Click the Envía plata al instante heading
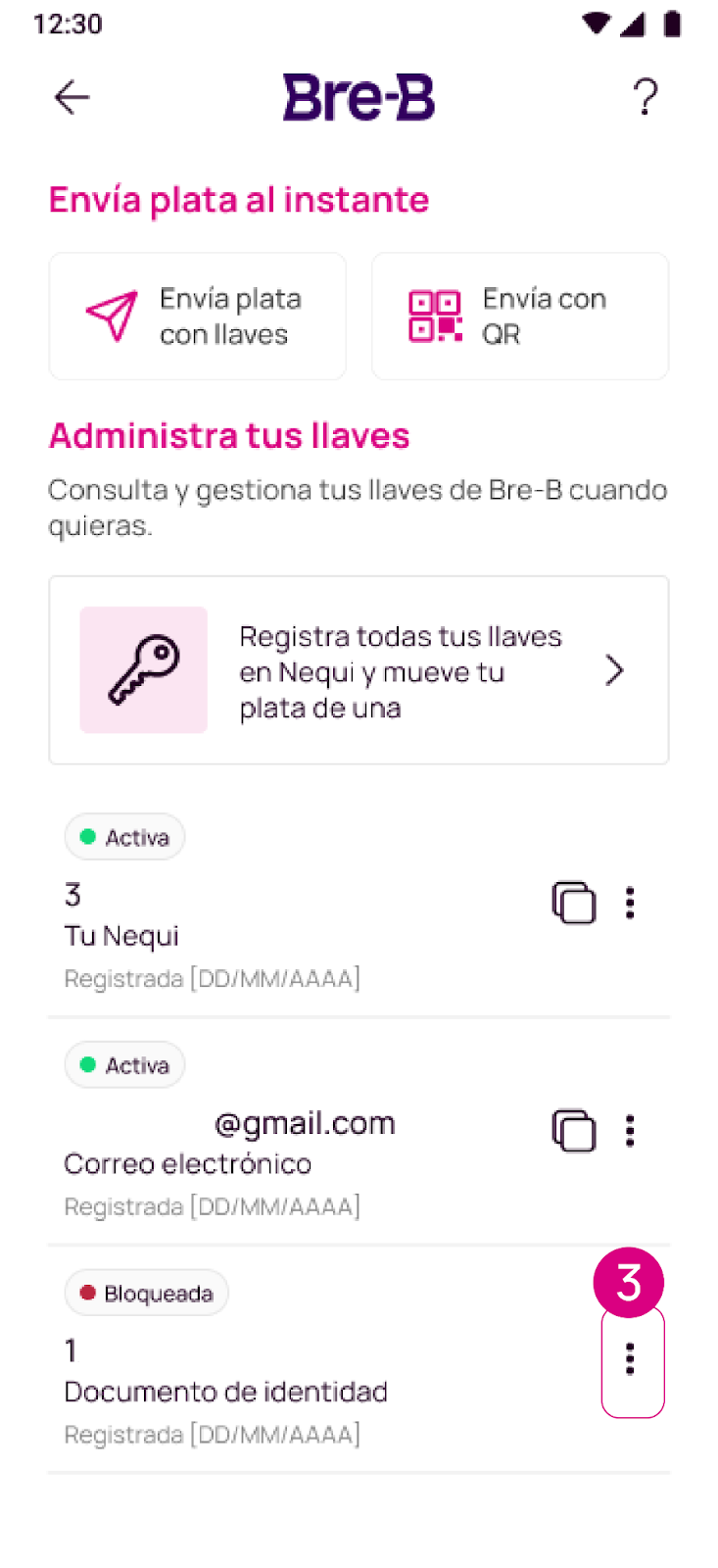718x1568 pixels. [239, 200]
